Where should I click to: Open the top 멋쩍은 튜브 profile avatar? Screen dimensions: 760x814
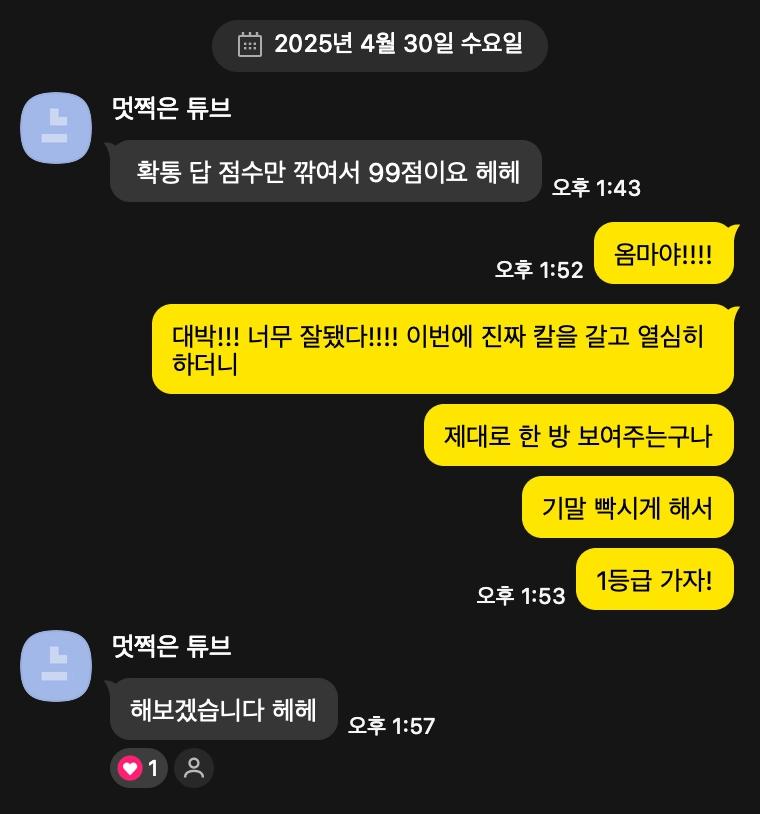tap(57, 126)
